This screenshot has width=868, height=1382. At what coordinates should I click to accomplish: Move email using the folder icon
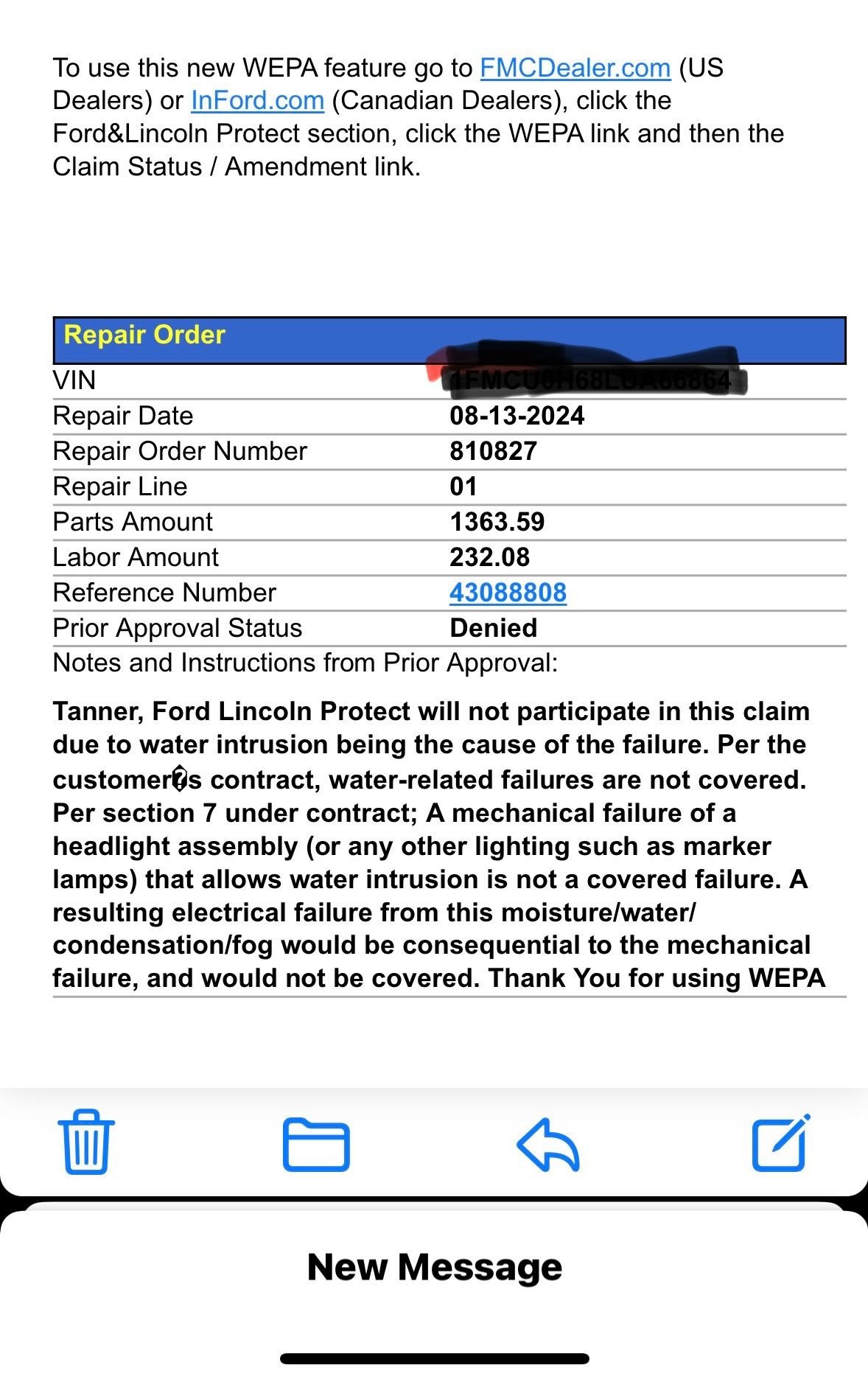coord(316,1144)
